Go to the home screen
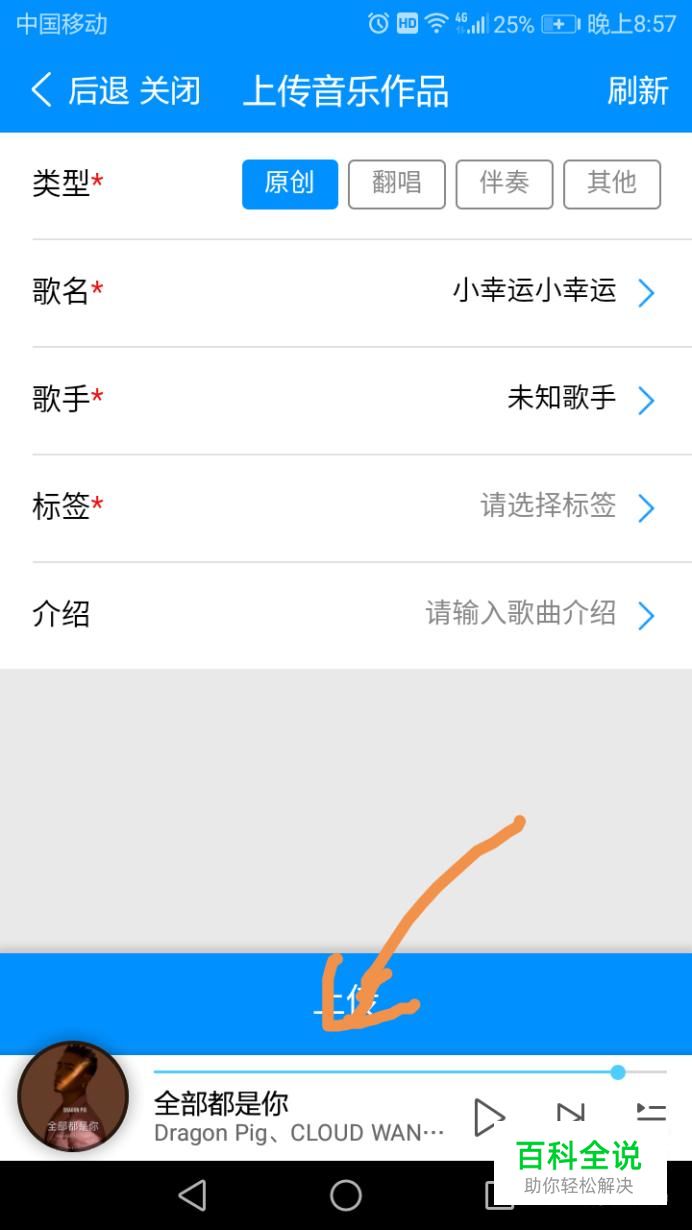Screen dimensions: 692x1230 click(x=346, y=1195)
